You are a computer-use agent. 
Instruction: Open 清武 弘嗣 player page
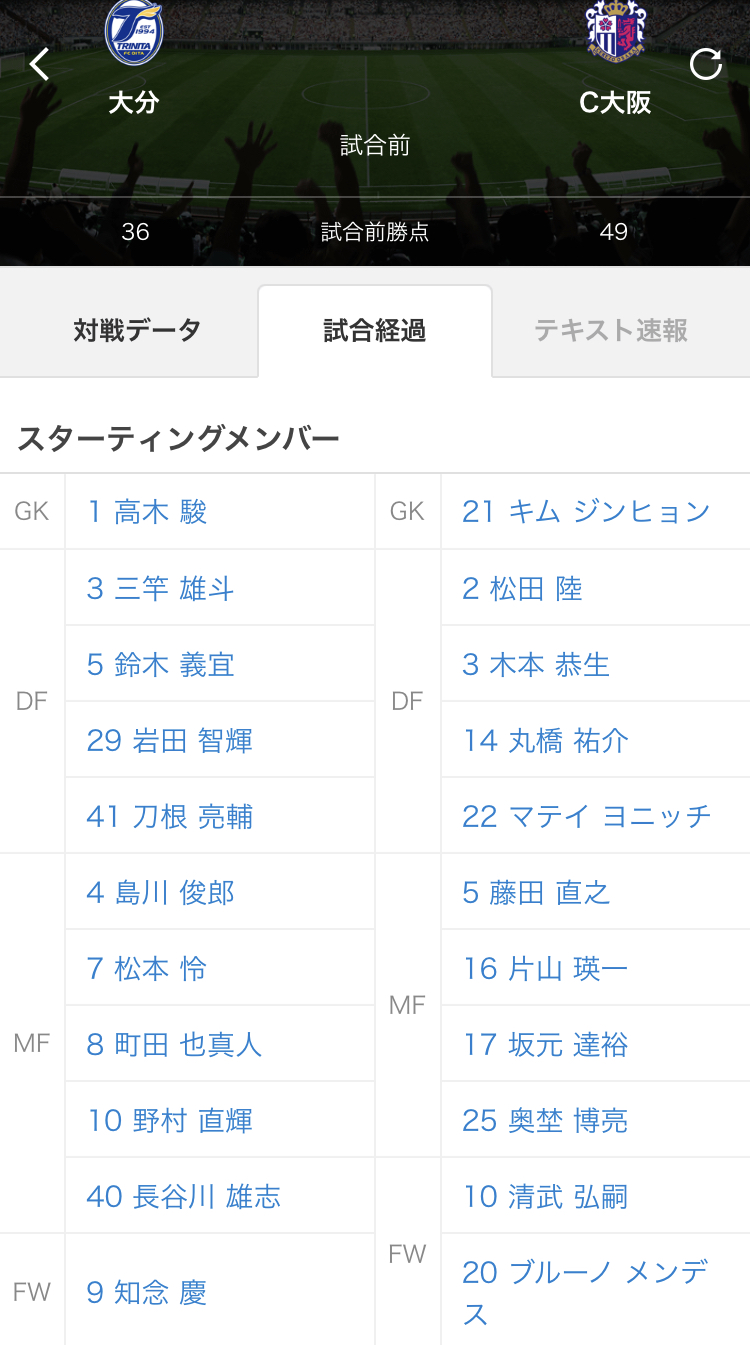pos(545,1196)
